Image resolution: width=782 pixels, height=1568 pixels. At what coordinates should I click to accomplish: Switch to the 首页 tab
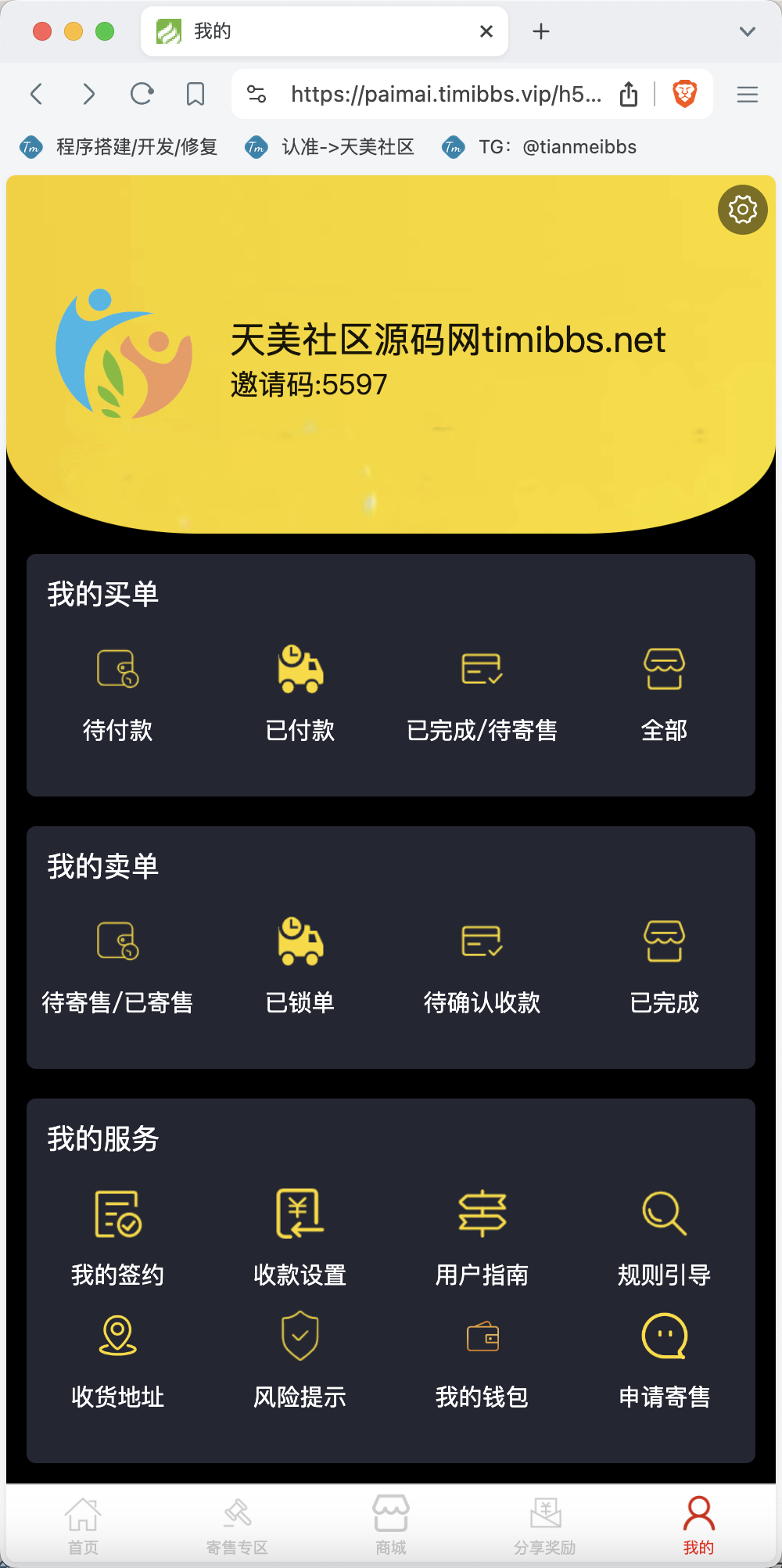tap(83, 1524)
